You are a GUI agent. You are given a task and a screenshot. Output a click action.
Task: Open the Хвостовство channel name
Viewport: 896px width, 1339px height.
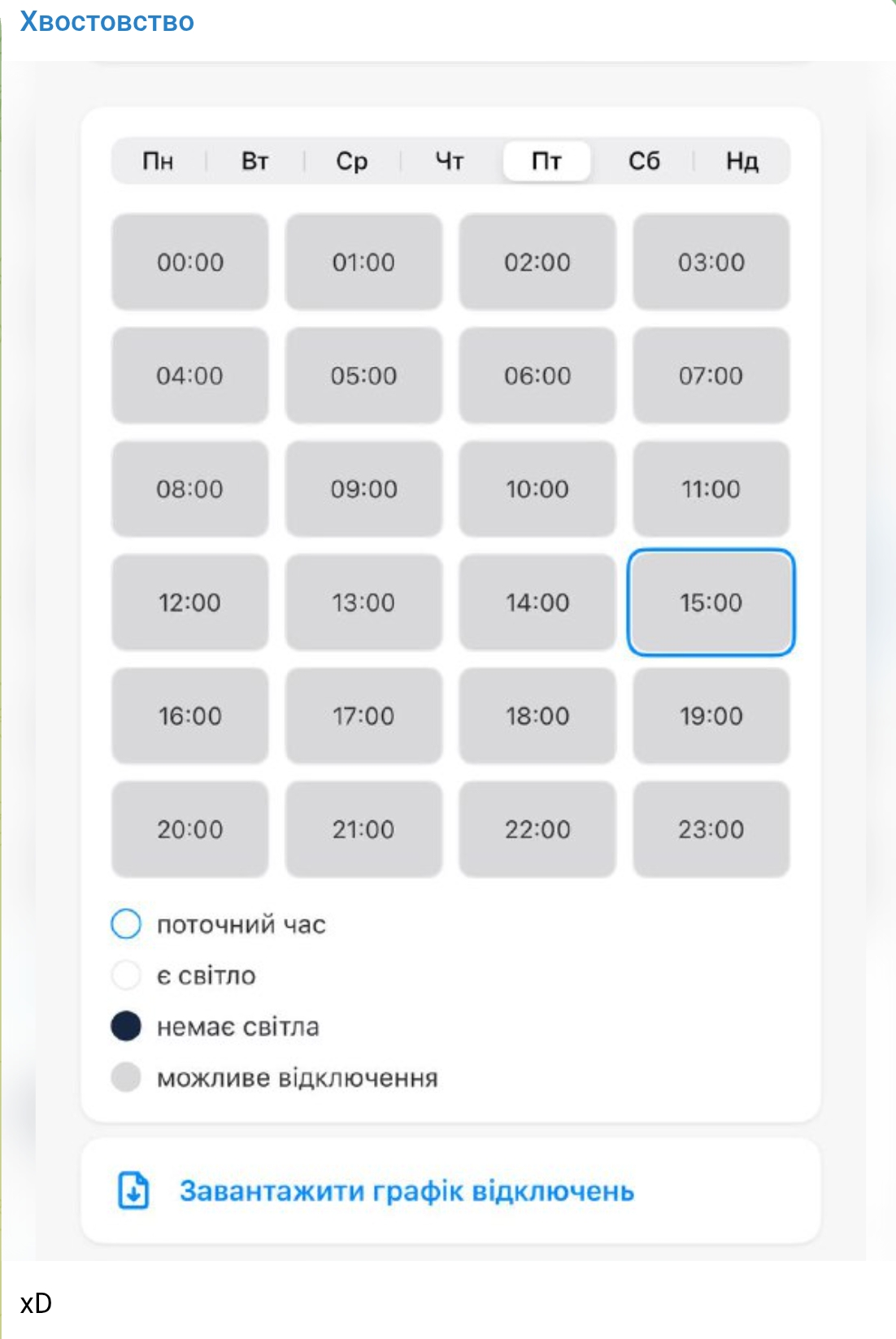click(107, 22)
